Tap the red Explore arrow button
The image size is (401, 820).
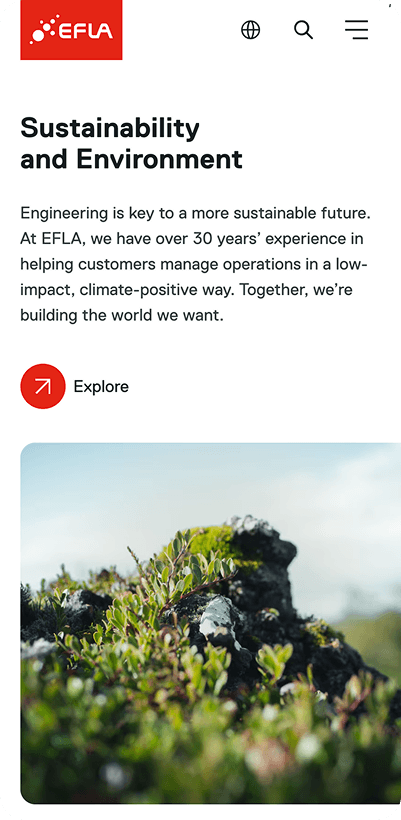click(43, 386)
